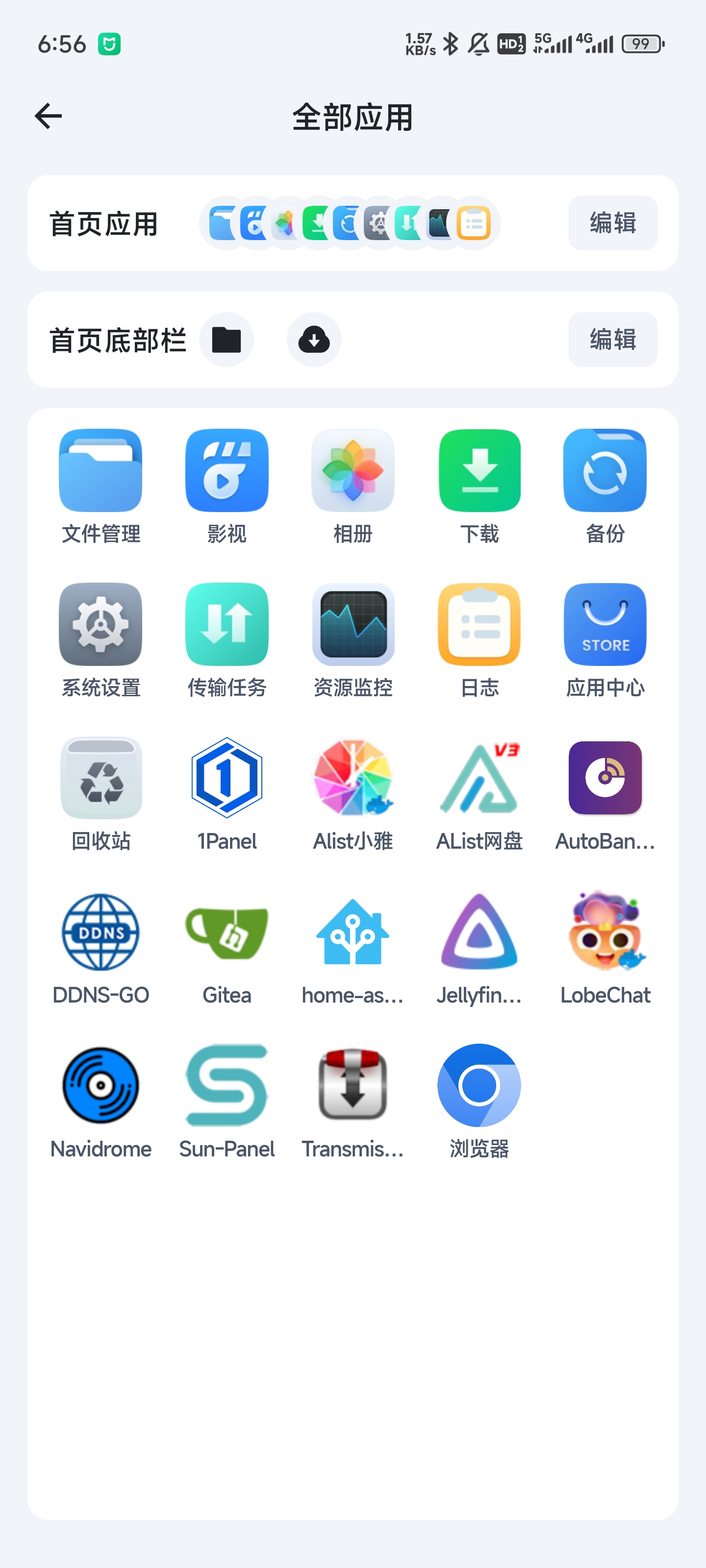Open AList网盘
The image size is (706, 1568).
pos(479,778)
